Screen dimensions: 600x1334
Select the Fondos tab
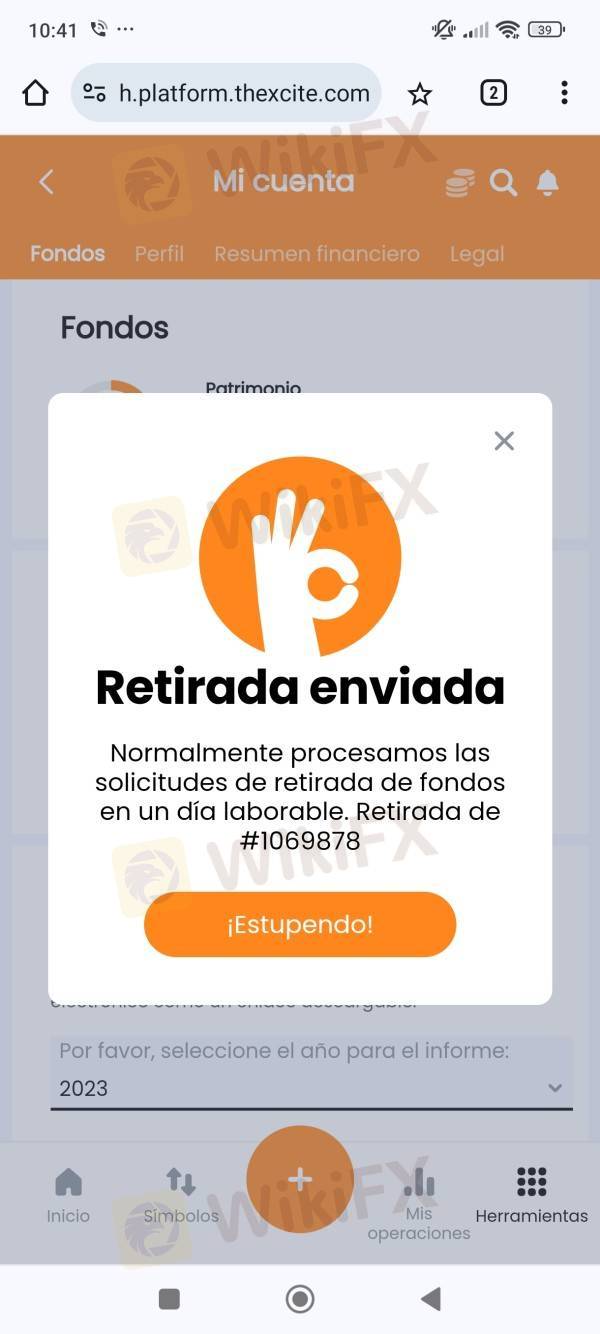(67, 253)
